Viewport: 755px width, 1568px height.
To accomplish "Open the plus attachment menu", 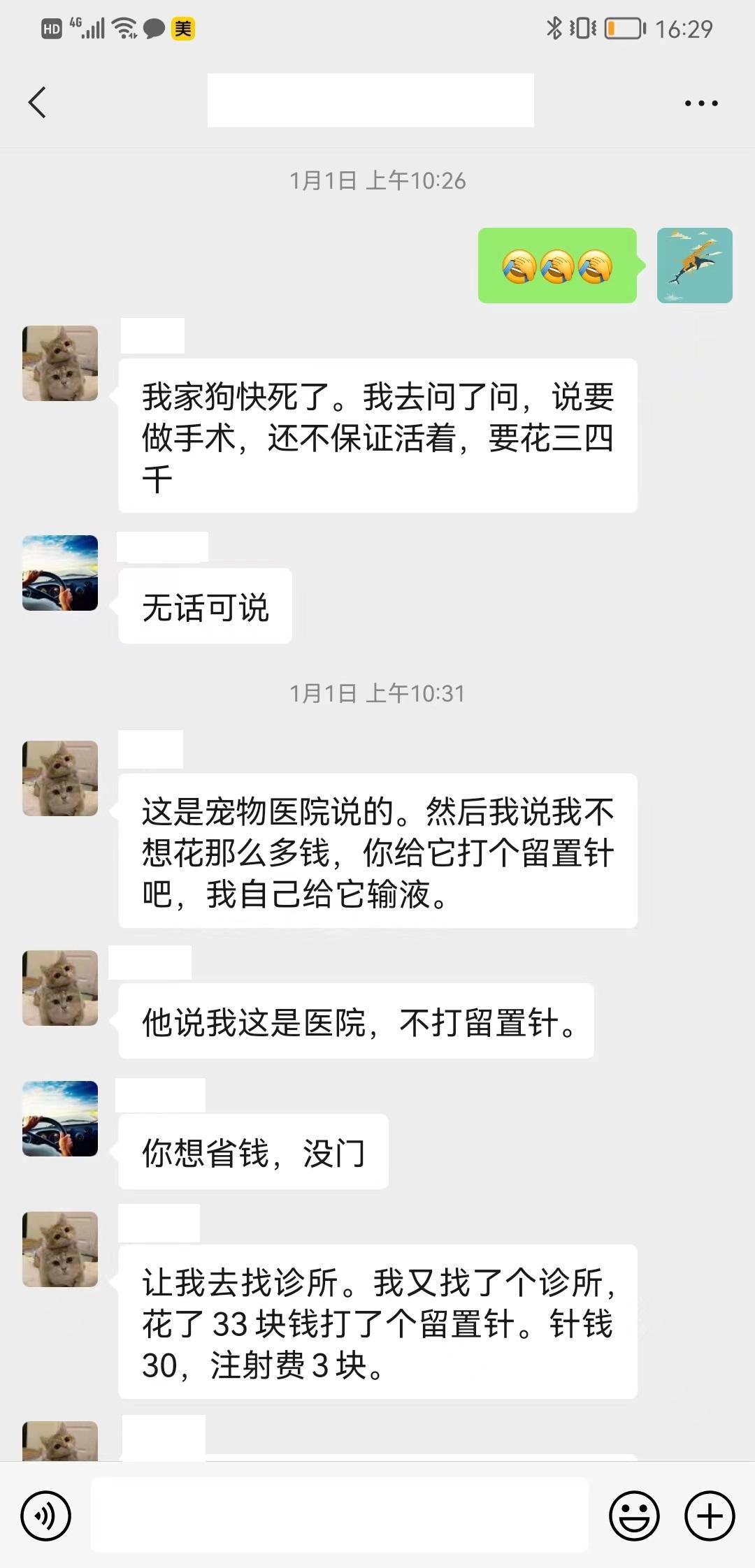I will click(x=710, y=1516).
